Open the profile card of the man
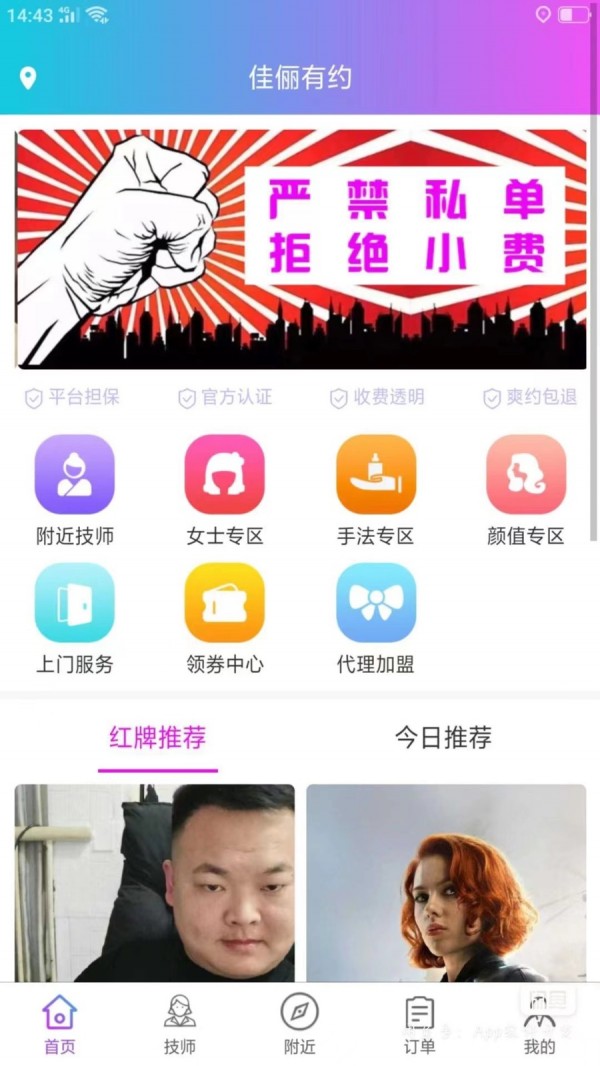Image resolution: width=600 pixels, height=1066 pixels. [x=155, y=882]
